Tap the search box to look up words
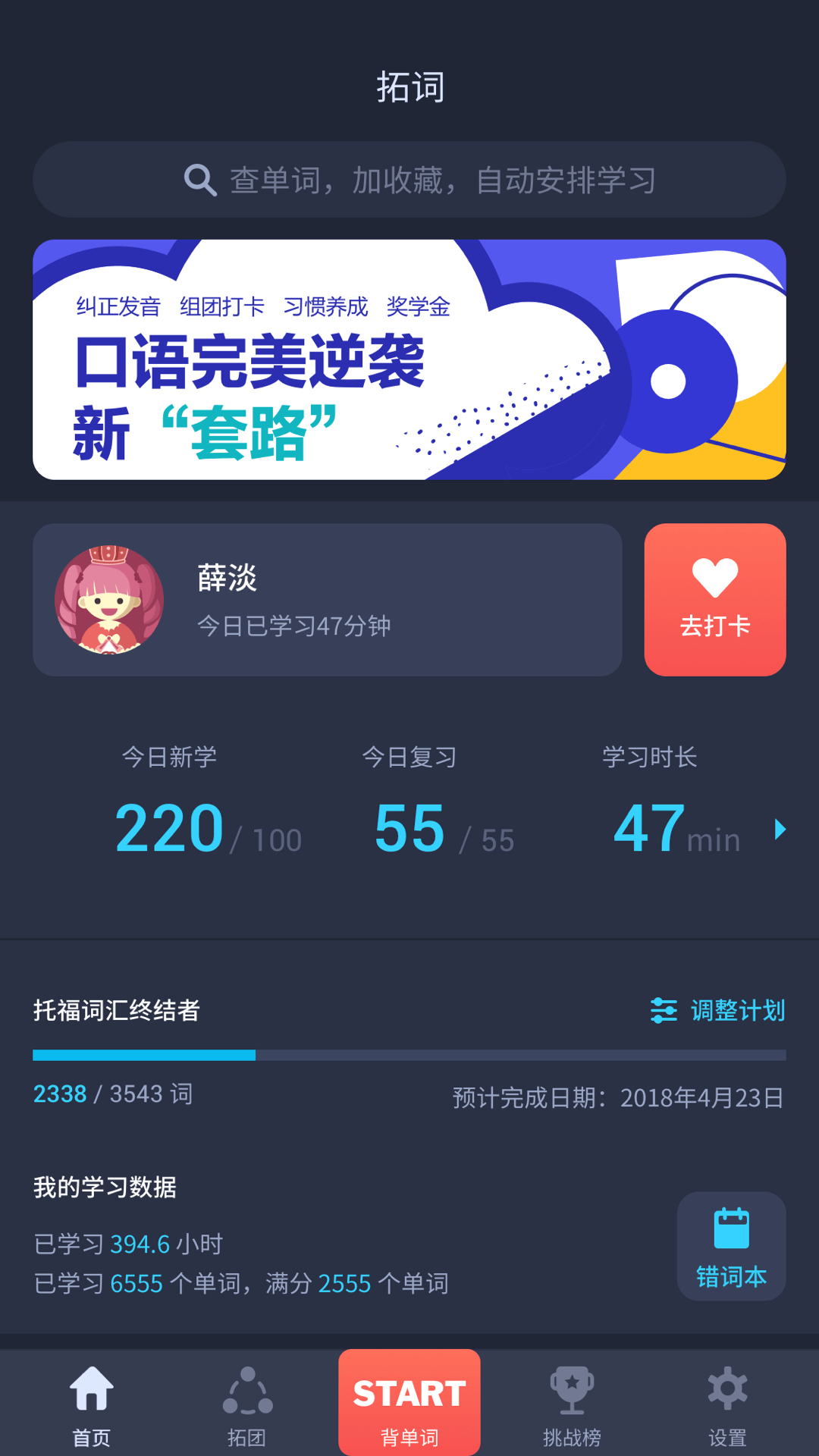 pyautogui.click(x=409, y=180)
